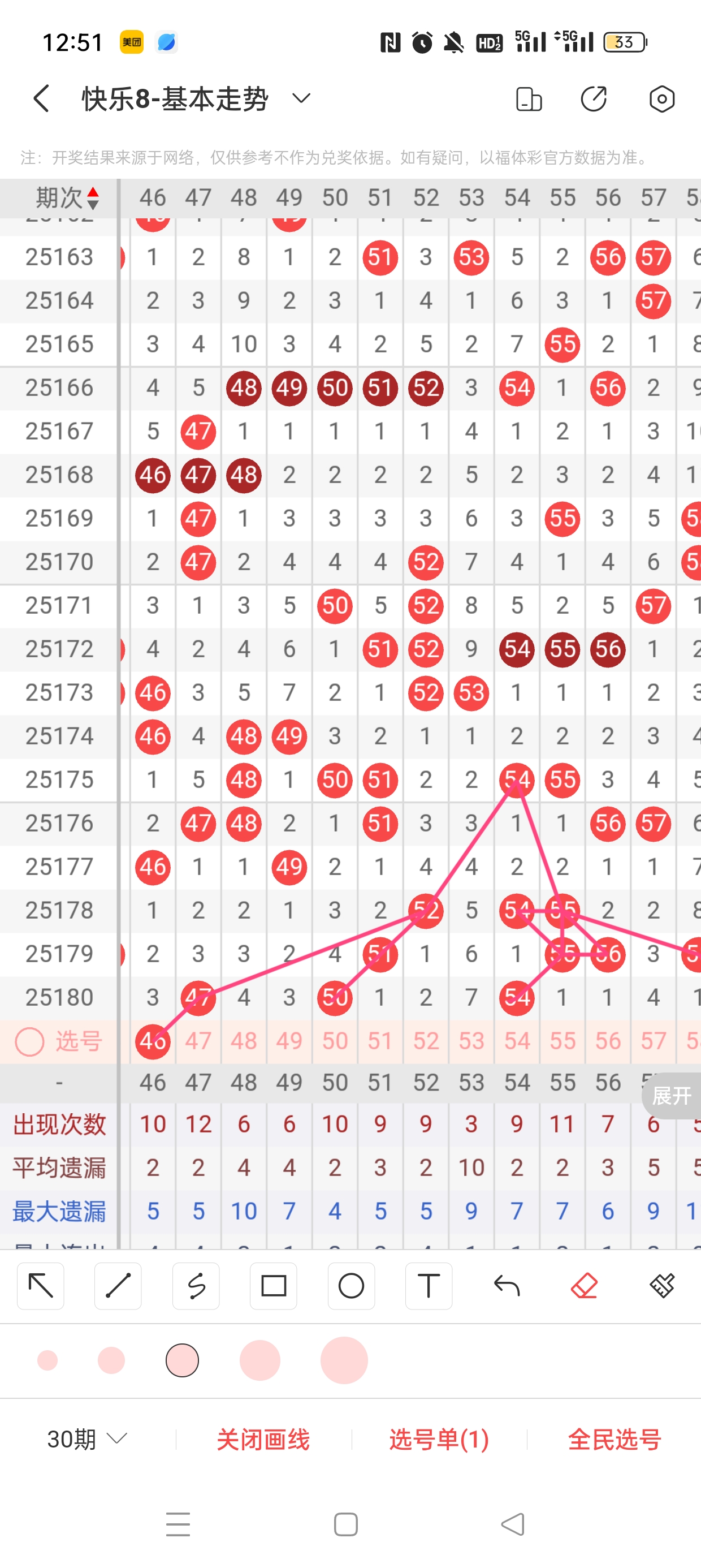701x1568 pixels.
Task: Pick the largest brush size dot
Action: click(x=344, y=1360)
